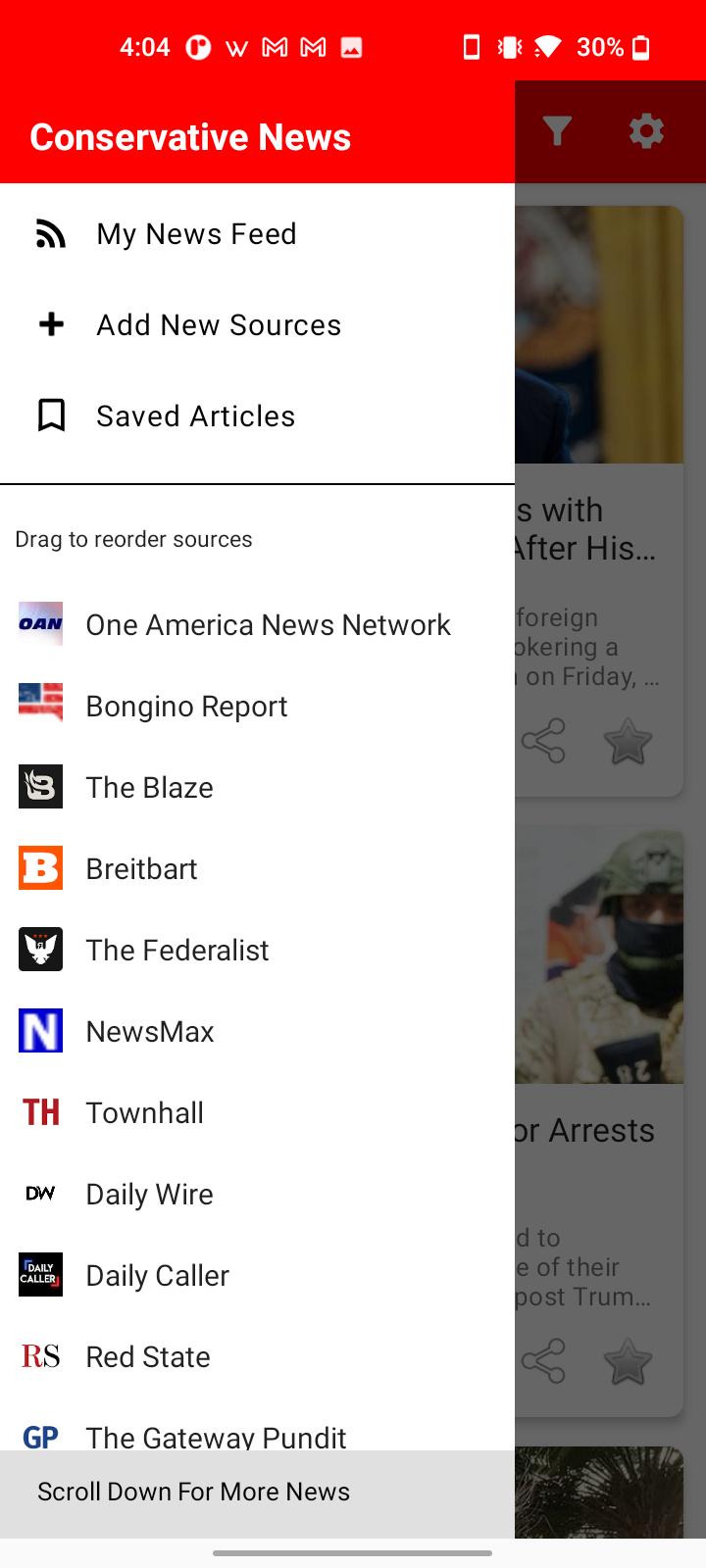
Task: Select Bongino Report source
Action: pos(186,707)
